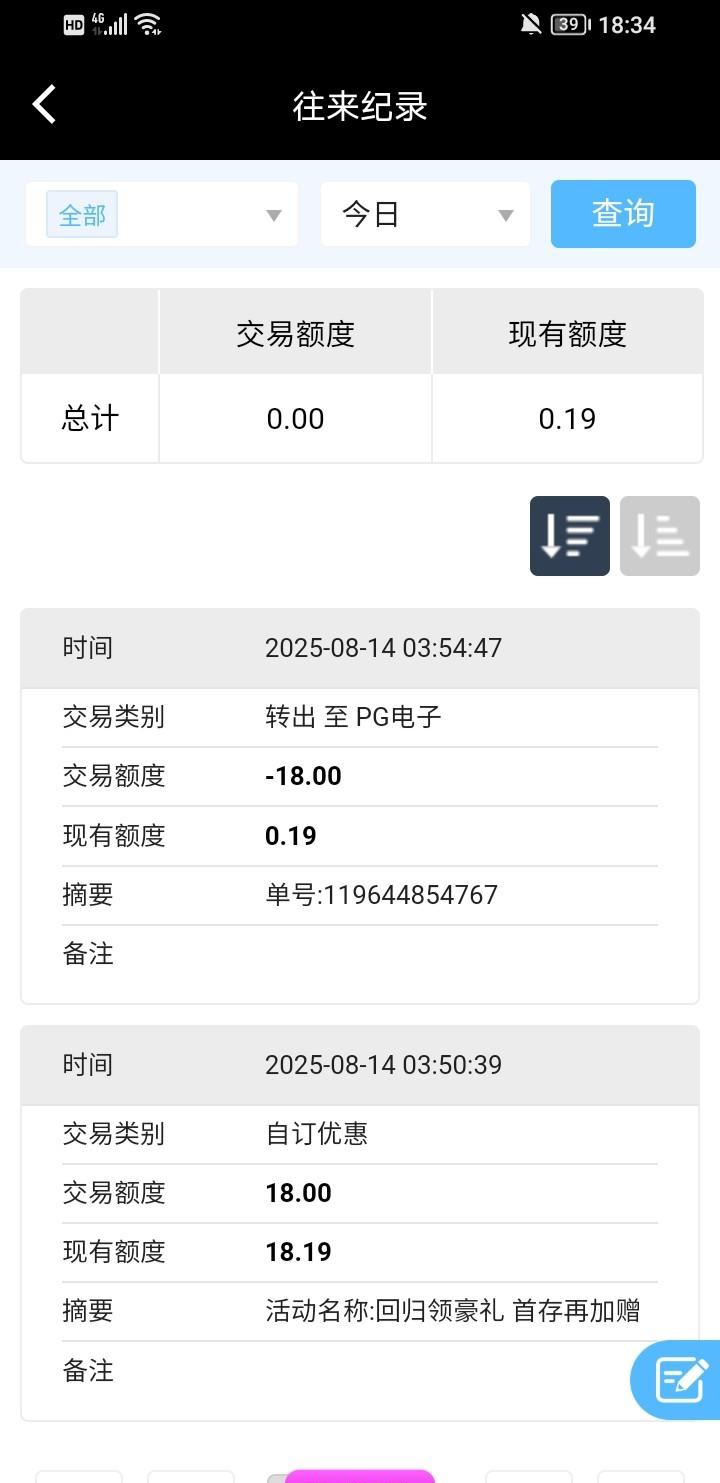The width and height of the screenshot is (720, 1483).
Task: Go back from 往来纪录 page
Action: 44,105
